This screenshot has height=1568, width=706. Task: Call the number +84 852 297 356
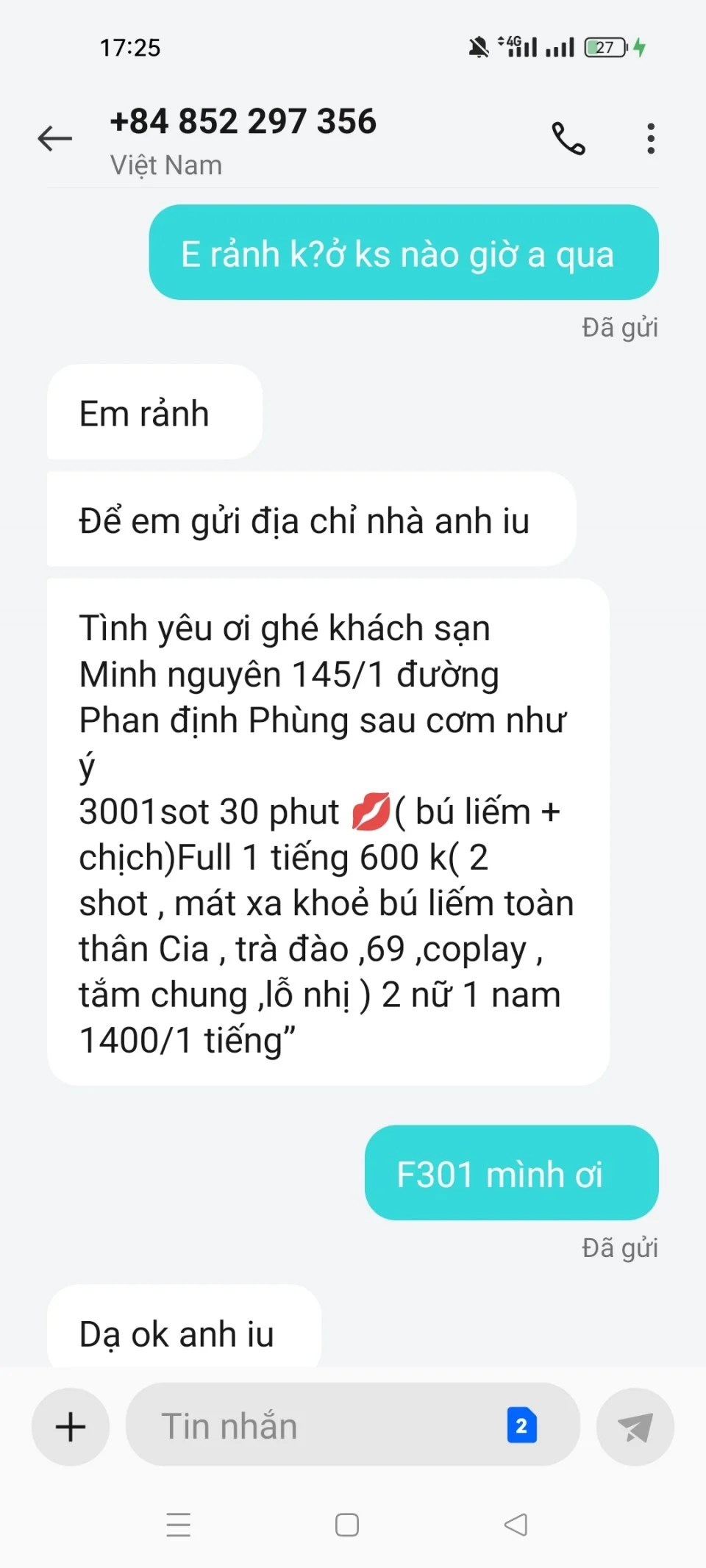(568, 138)
